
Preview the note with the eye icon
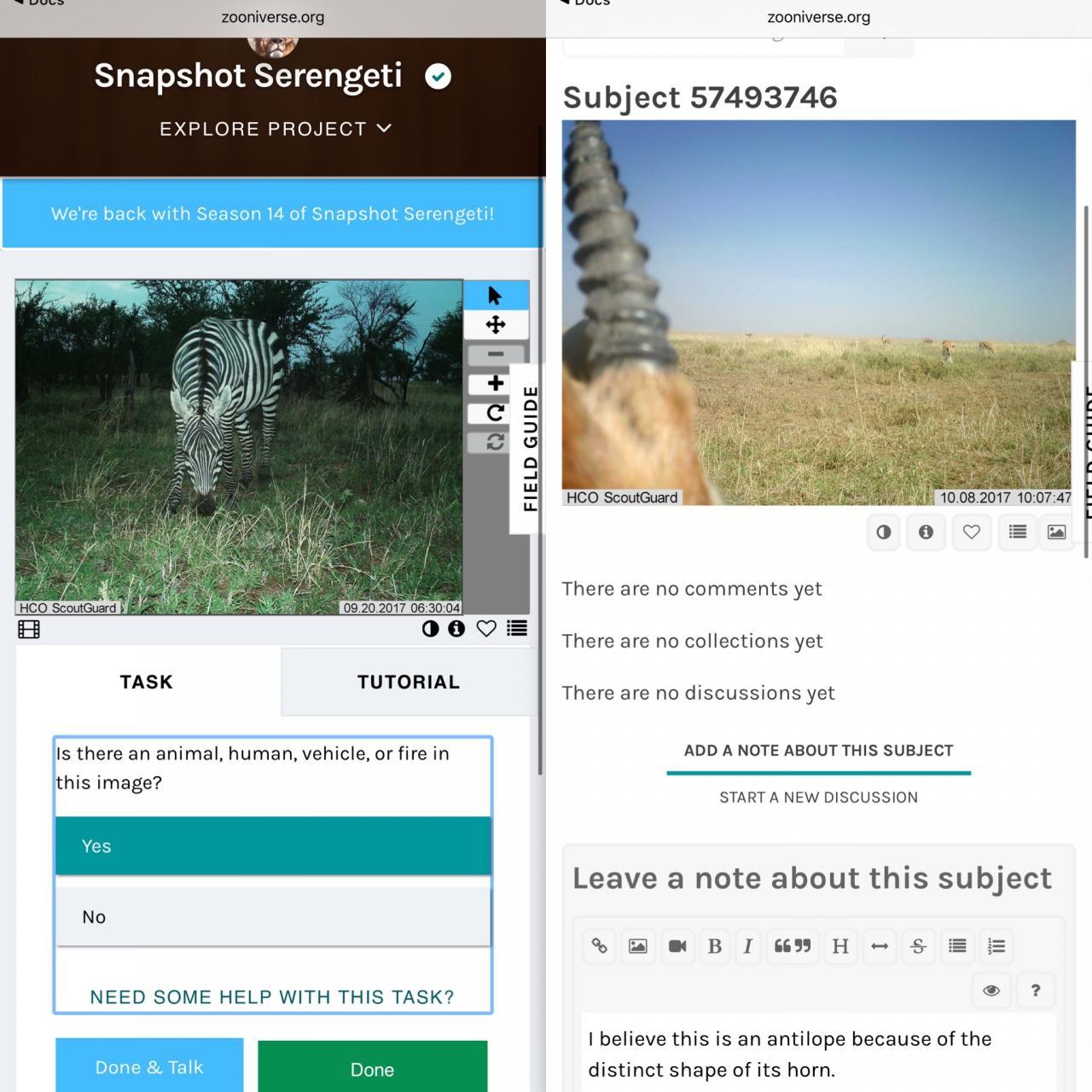[991, 990]
